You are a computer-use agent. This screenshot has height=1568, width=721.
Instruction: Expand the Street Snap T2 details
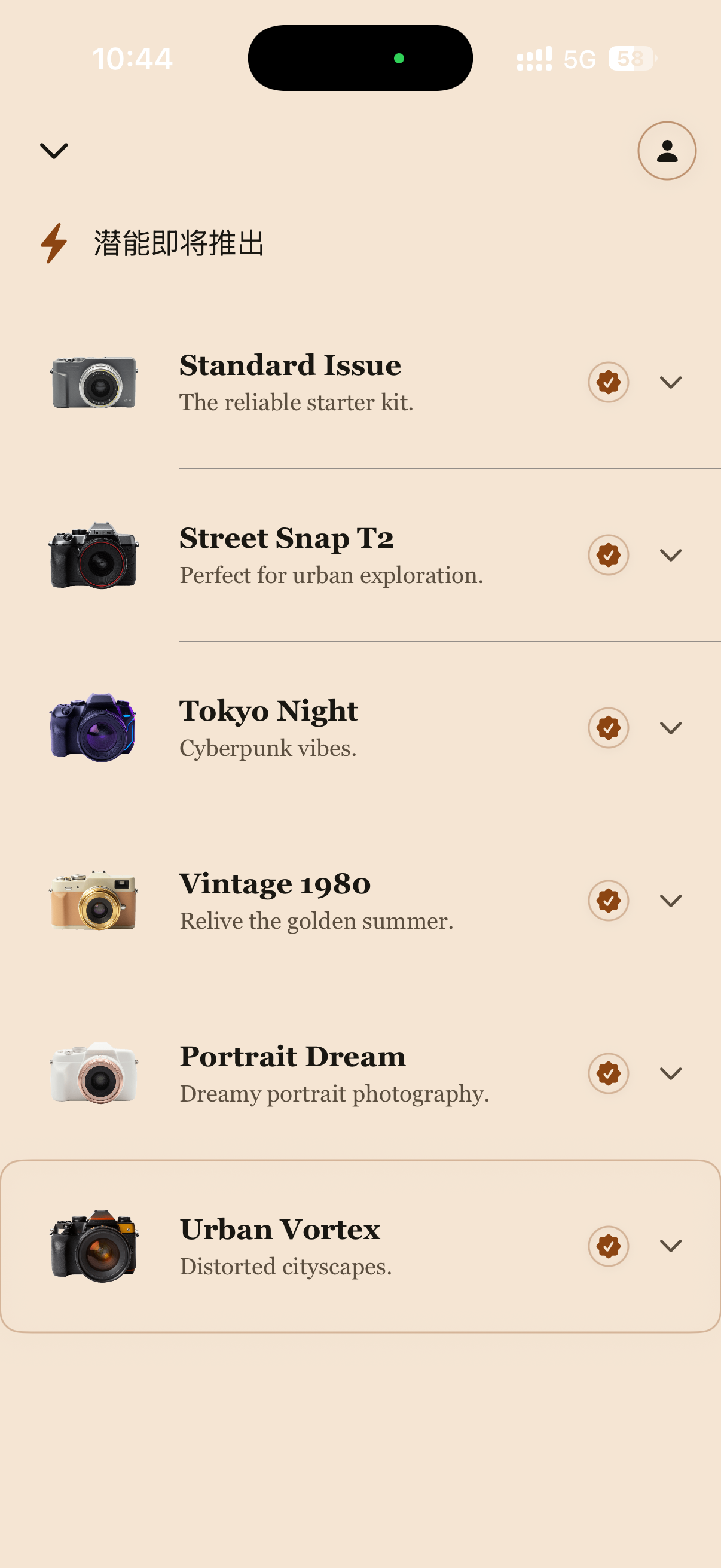click(671, 554)
